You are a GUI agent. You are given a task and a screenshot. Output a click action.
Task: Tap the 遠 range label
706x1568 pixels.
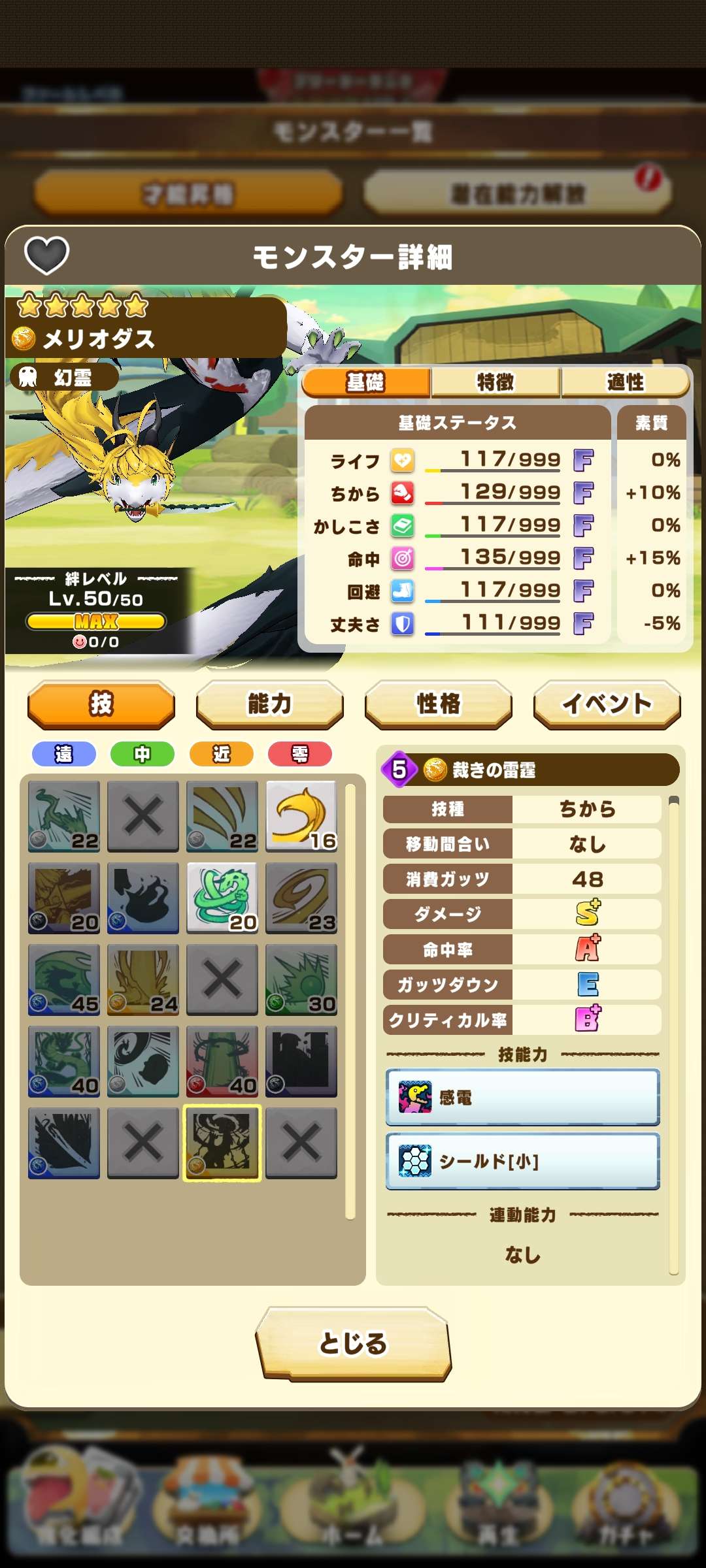(x=64, y=754)
